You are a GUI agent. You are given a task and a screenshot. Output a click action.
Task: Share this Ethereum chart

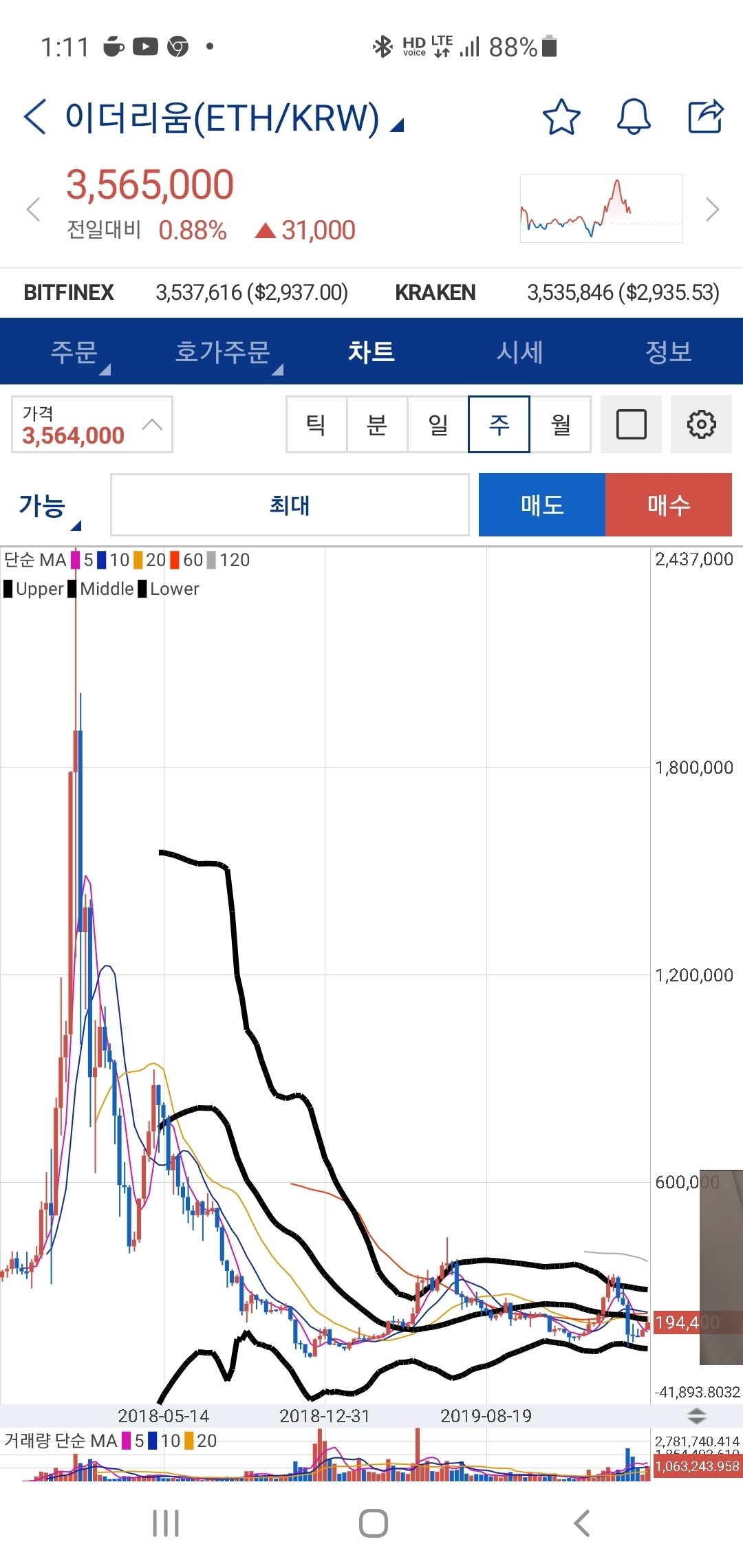point(706,116)
